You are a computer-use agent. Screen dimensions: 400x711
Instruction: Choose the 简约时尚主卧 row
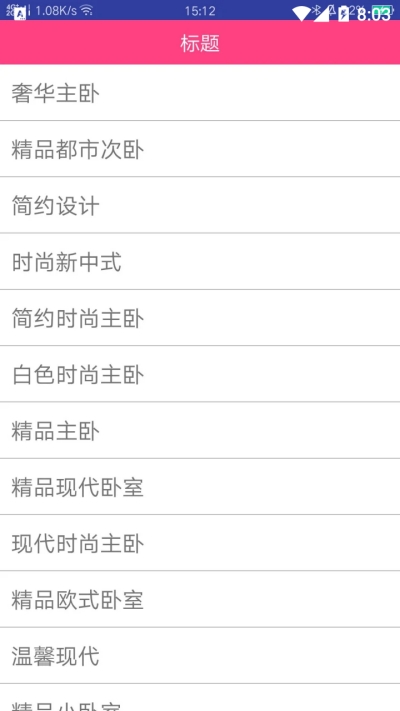point(200,317)
